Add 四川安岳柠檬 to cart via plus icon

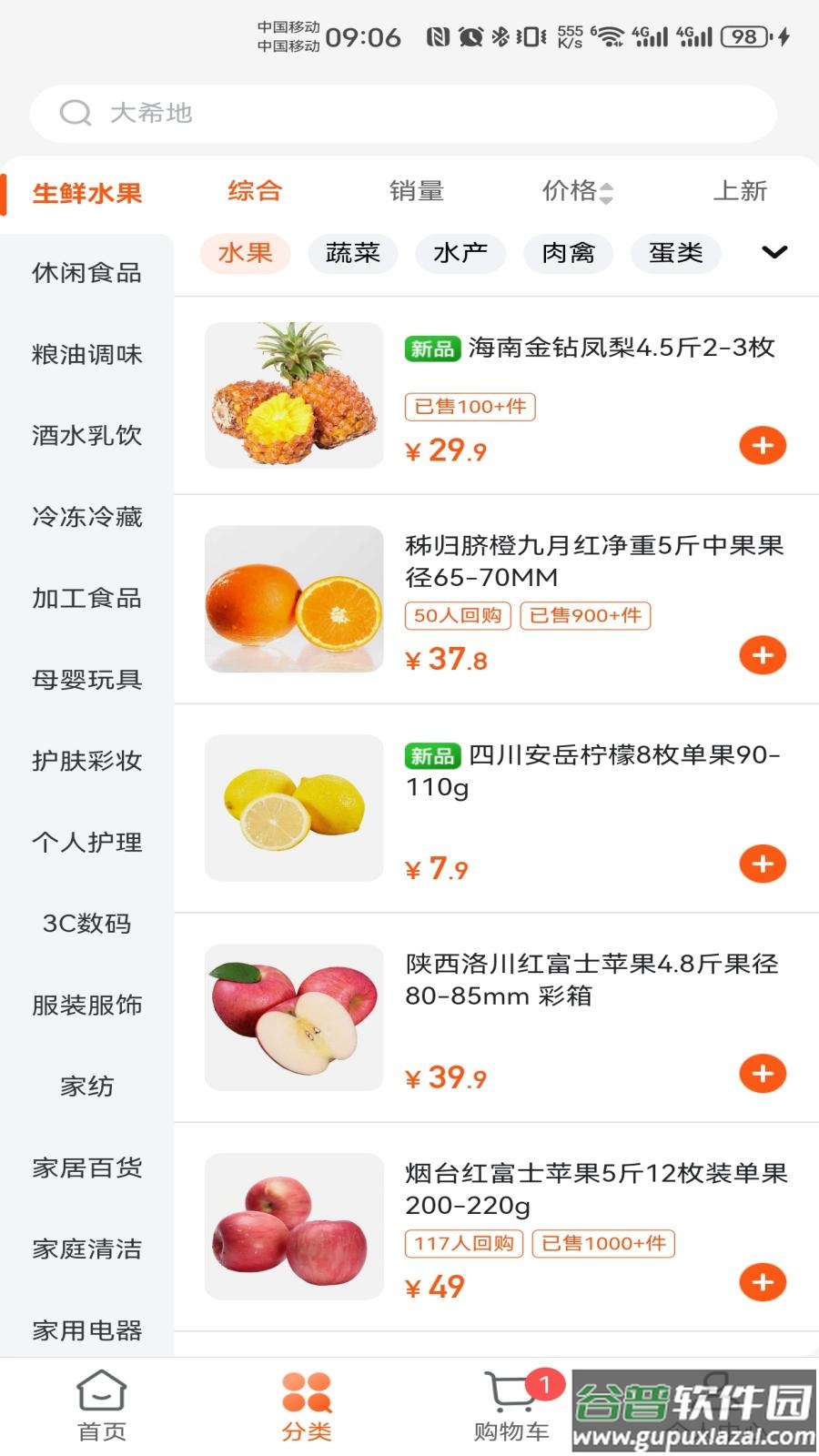coord(763,864)
